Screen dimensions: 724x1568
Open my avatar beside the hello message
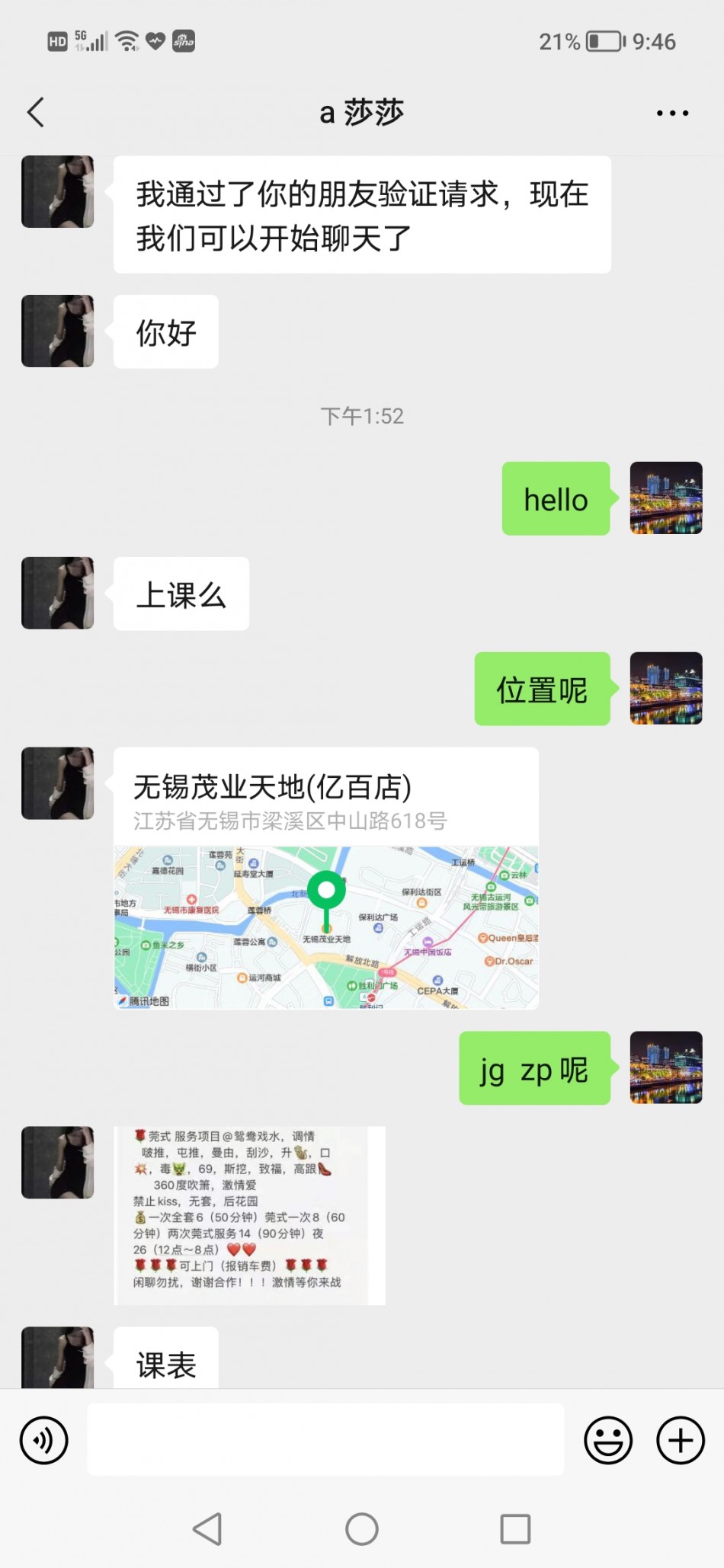[666, 498]
